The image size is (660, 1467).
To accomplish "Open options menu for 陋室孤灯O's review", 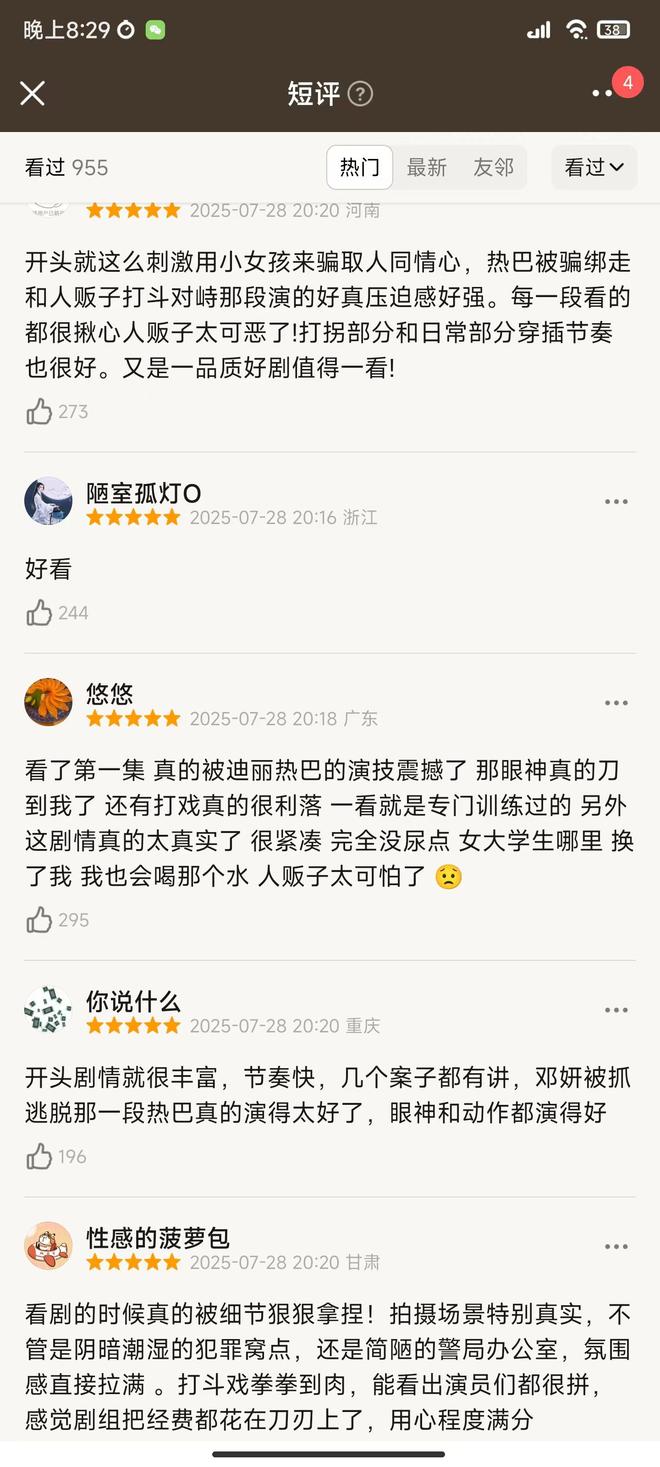I will tap(616, 501).
